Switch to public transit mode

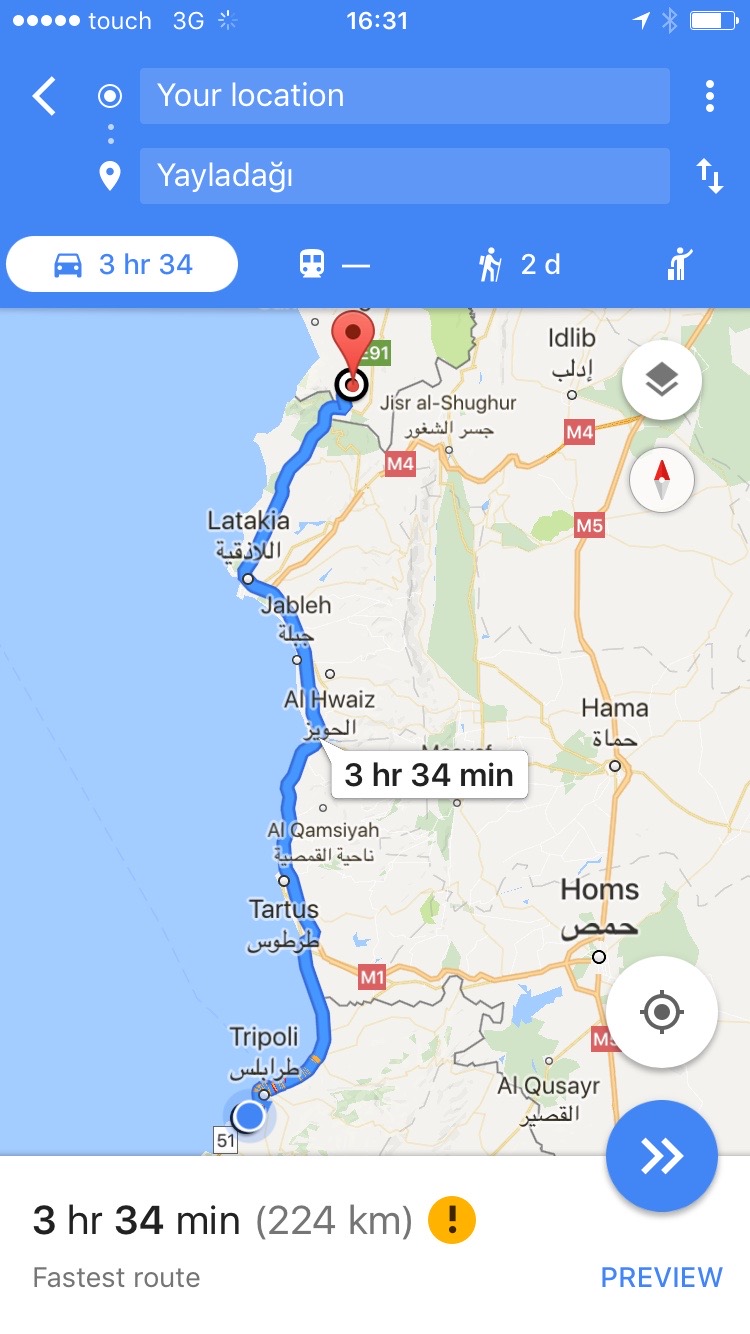[x=334, y=264]
